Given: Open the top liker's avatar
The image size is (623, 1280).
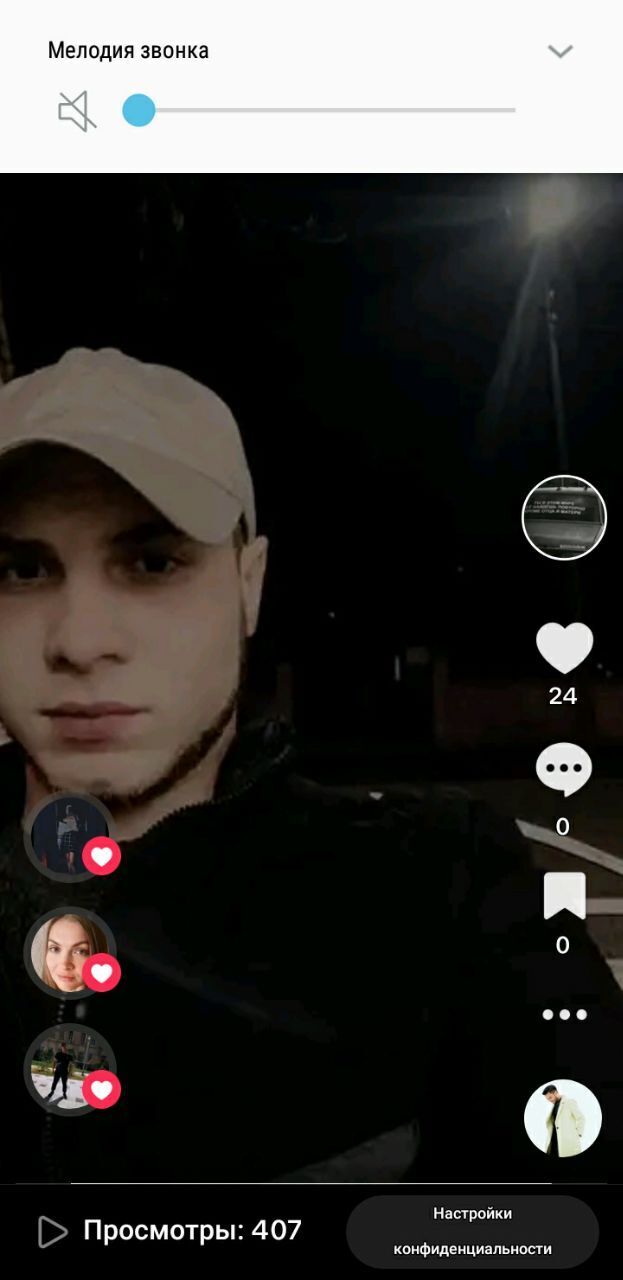Looking at the screenshot, I should pos(67,836).
